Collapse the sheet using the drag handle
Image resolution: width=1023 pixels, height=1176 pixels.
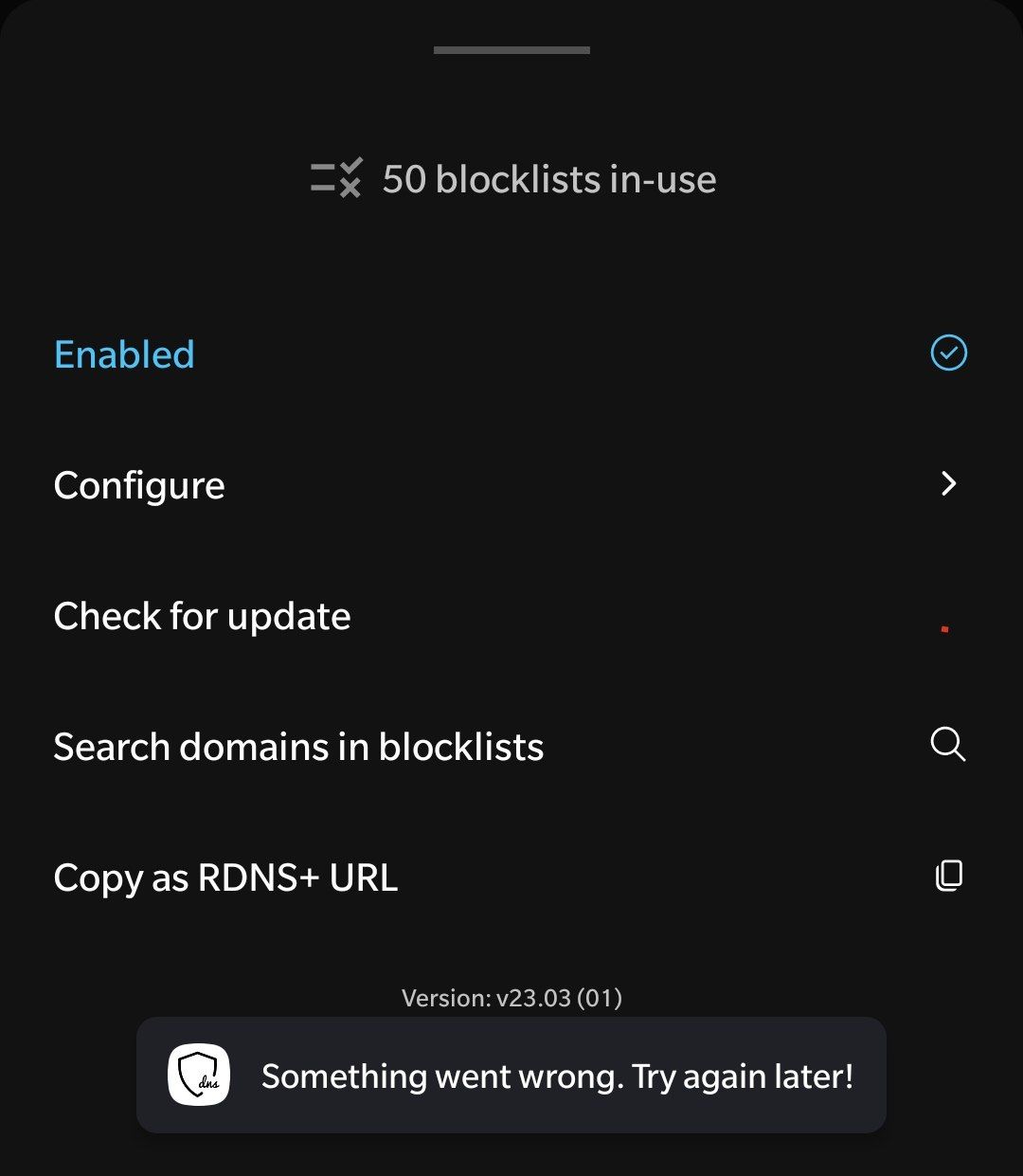coord(511,50)
